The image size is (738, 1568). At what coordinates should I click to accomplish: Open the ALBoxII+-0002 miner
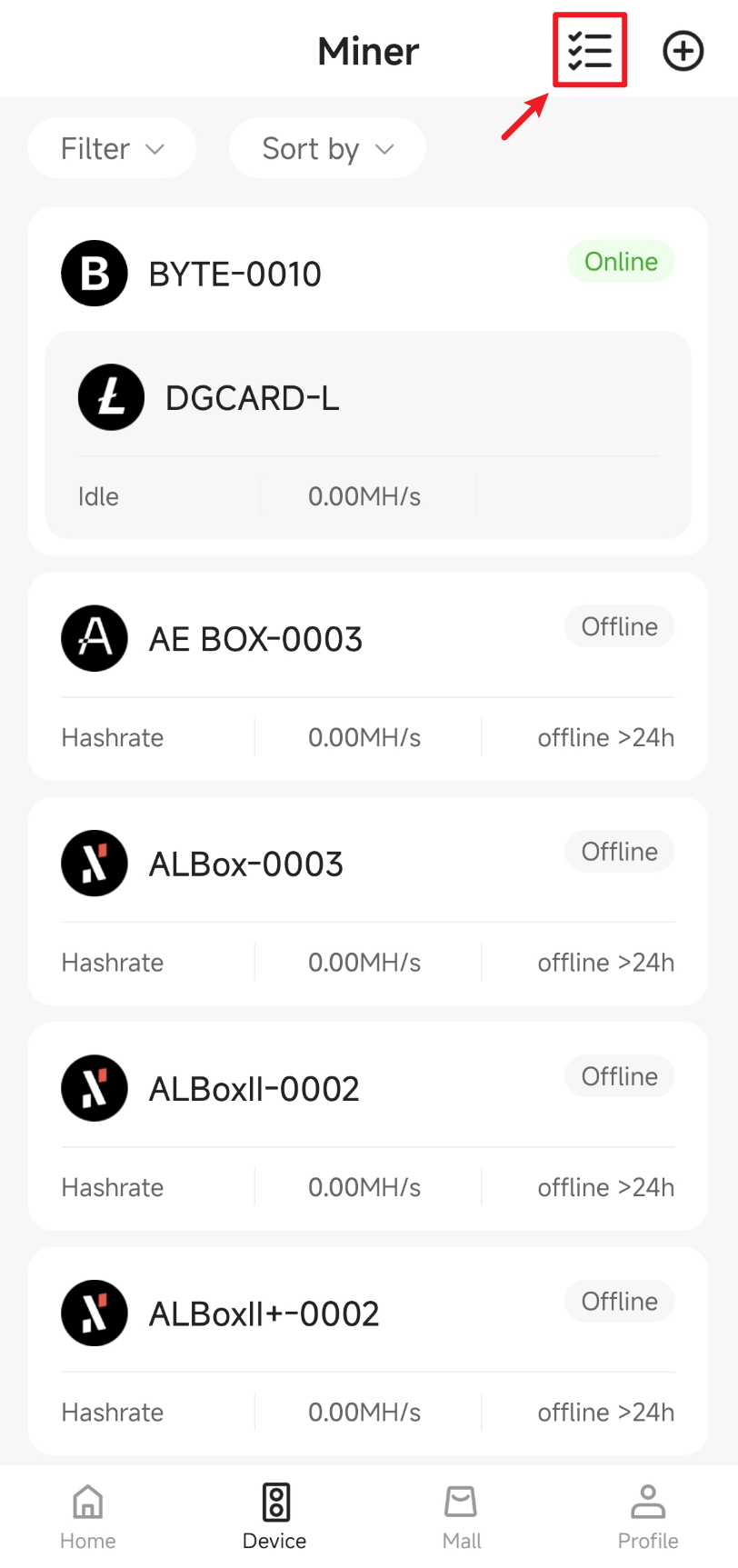coord(368,1351)
